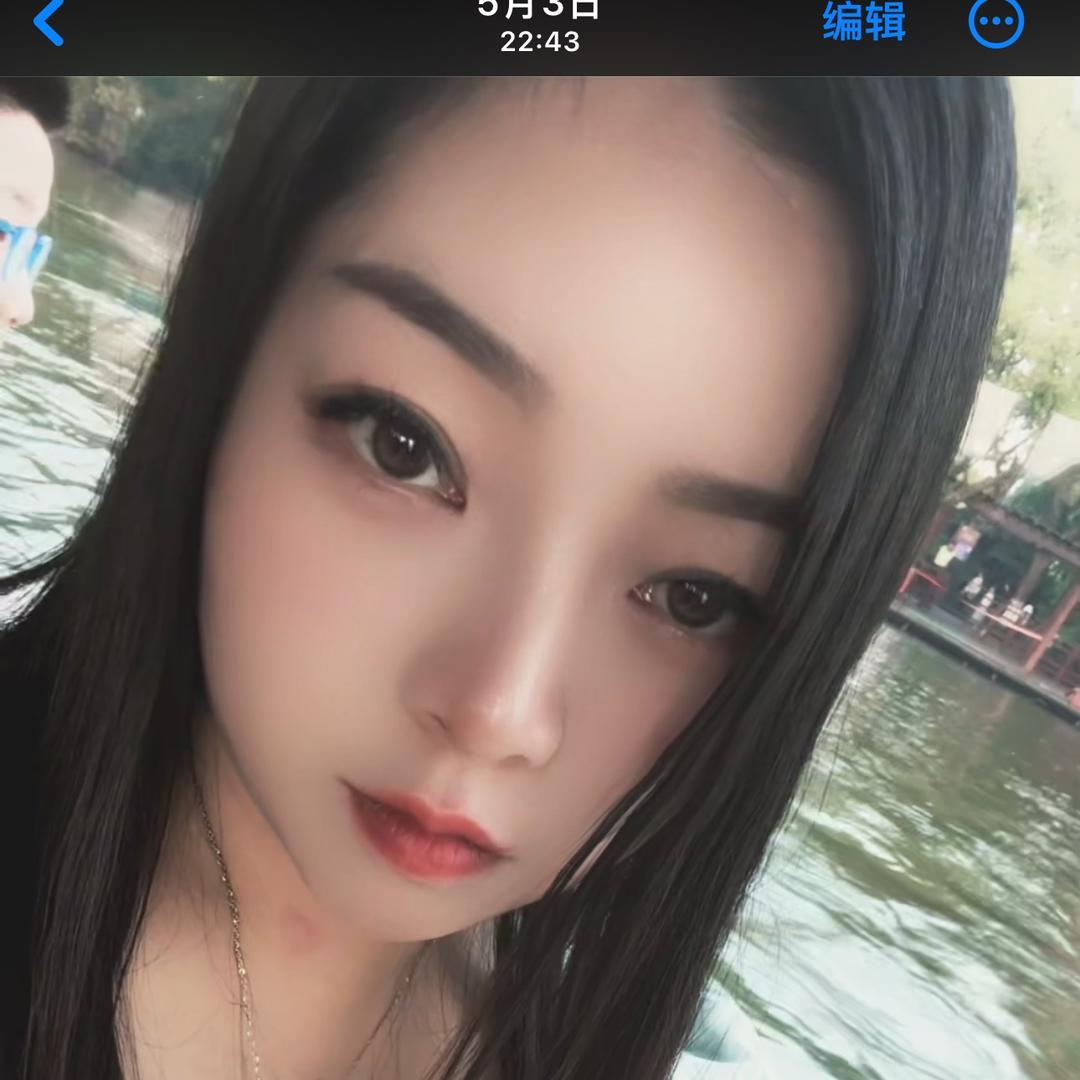This screenshot has width=1080, height=1080.
Task: Go back to the photo library
Action: (48, 22)
